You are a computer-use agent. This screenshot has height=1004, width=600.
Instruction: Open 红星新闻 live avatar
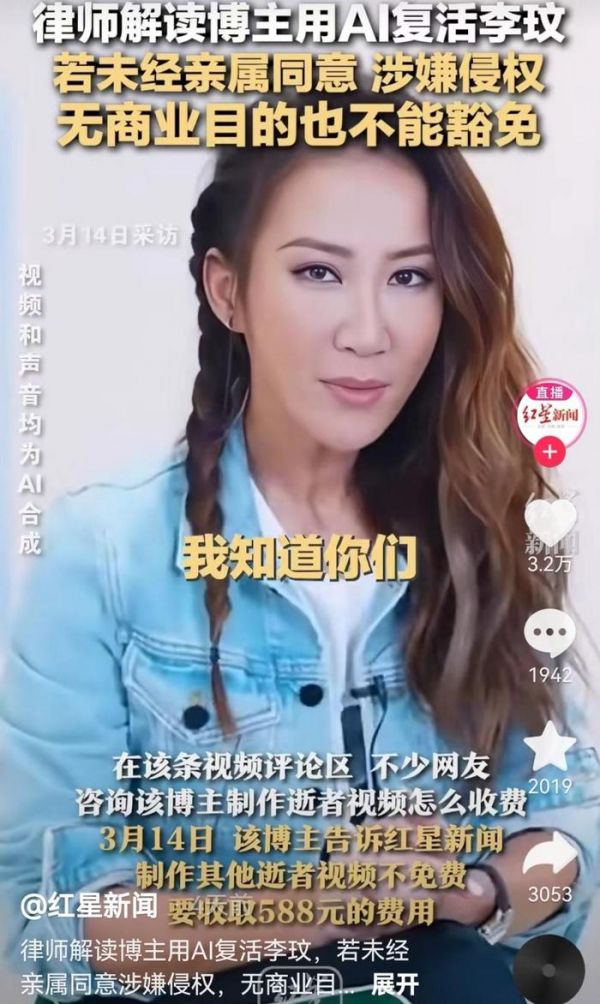click(x=550, y=409)
